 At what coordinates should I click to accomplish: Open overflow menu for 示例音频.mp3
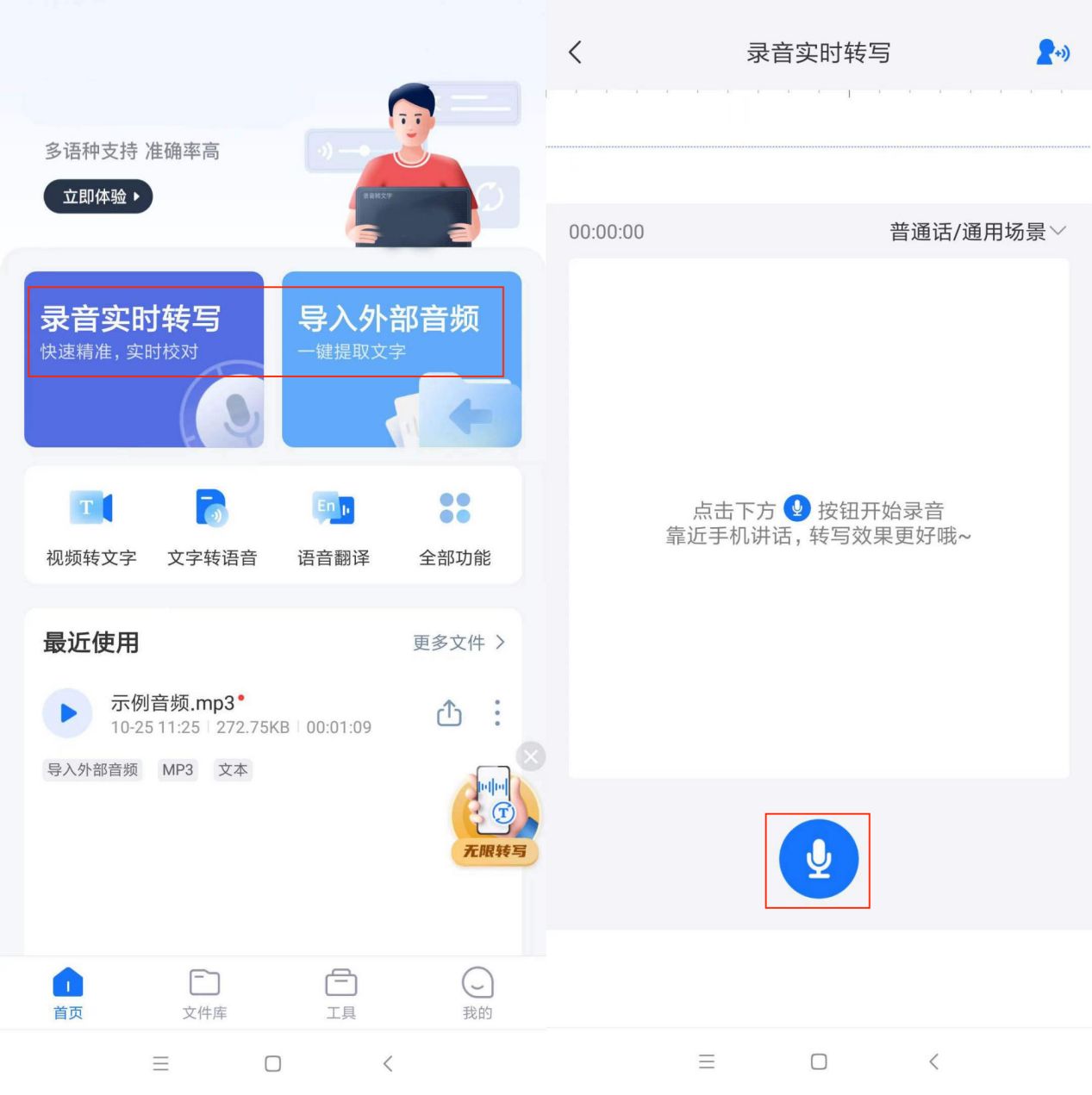click(497, 713)
